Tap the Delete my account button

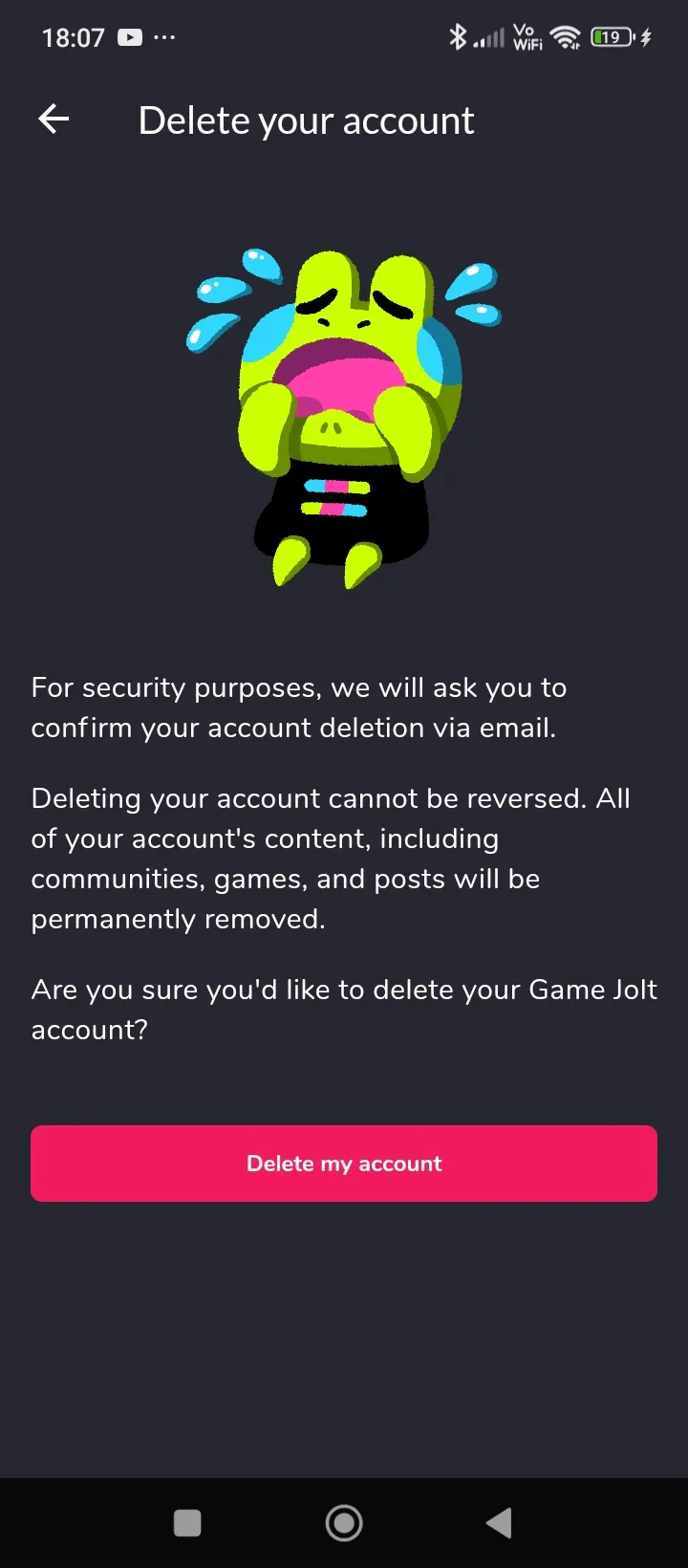point(344,1163)
